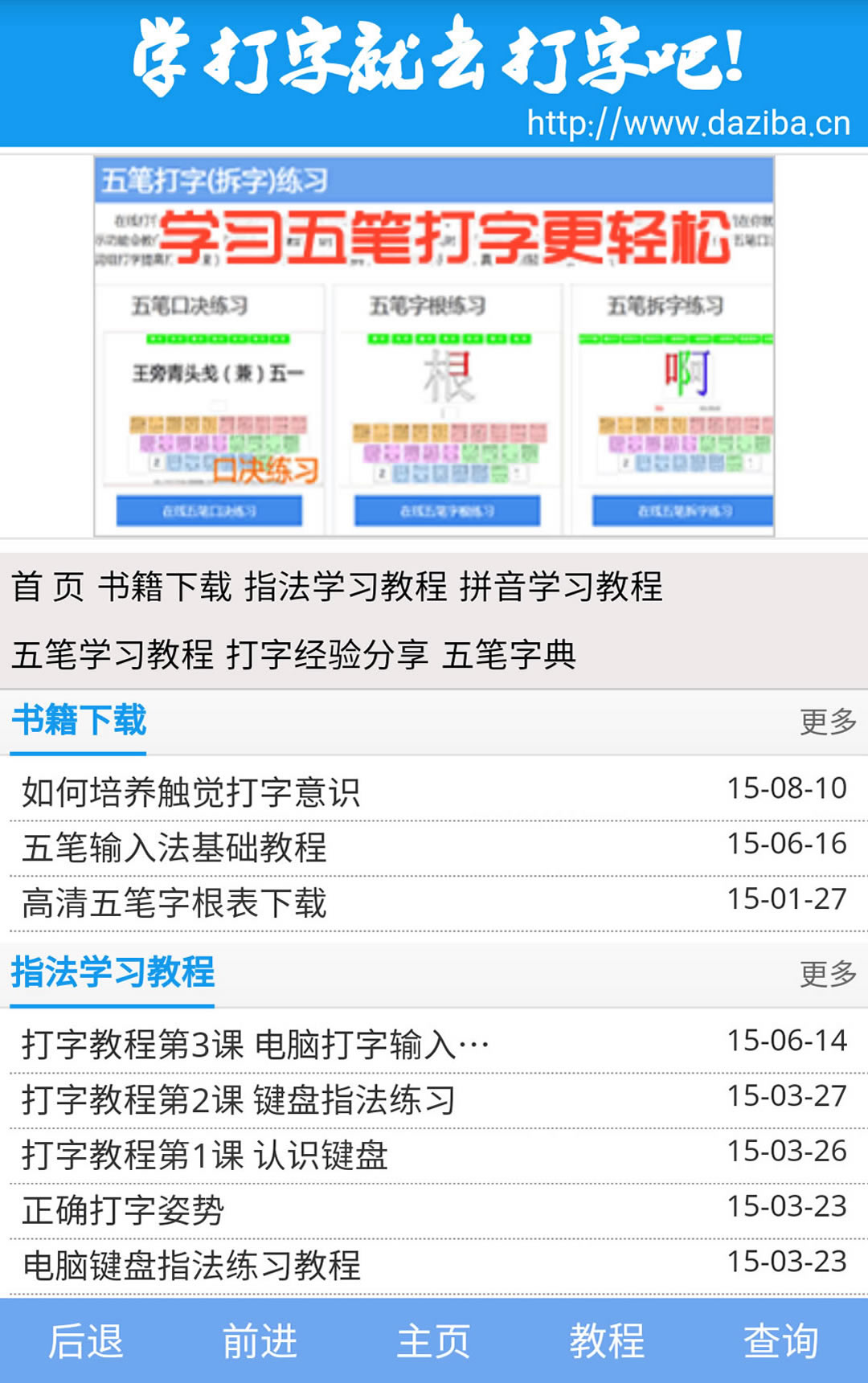Image resolution: width=868 pixels, height=1383 pixels.
Task: Open 高清五笔字根表下载
Action: (x=174, y=902)
